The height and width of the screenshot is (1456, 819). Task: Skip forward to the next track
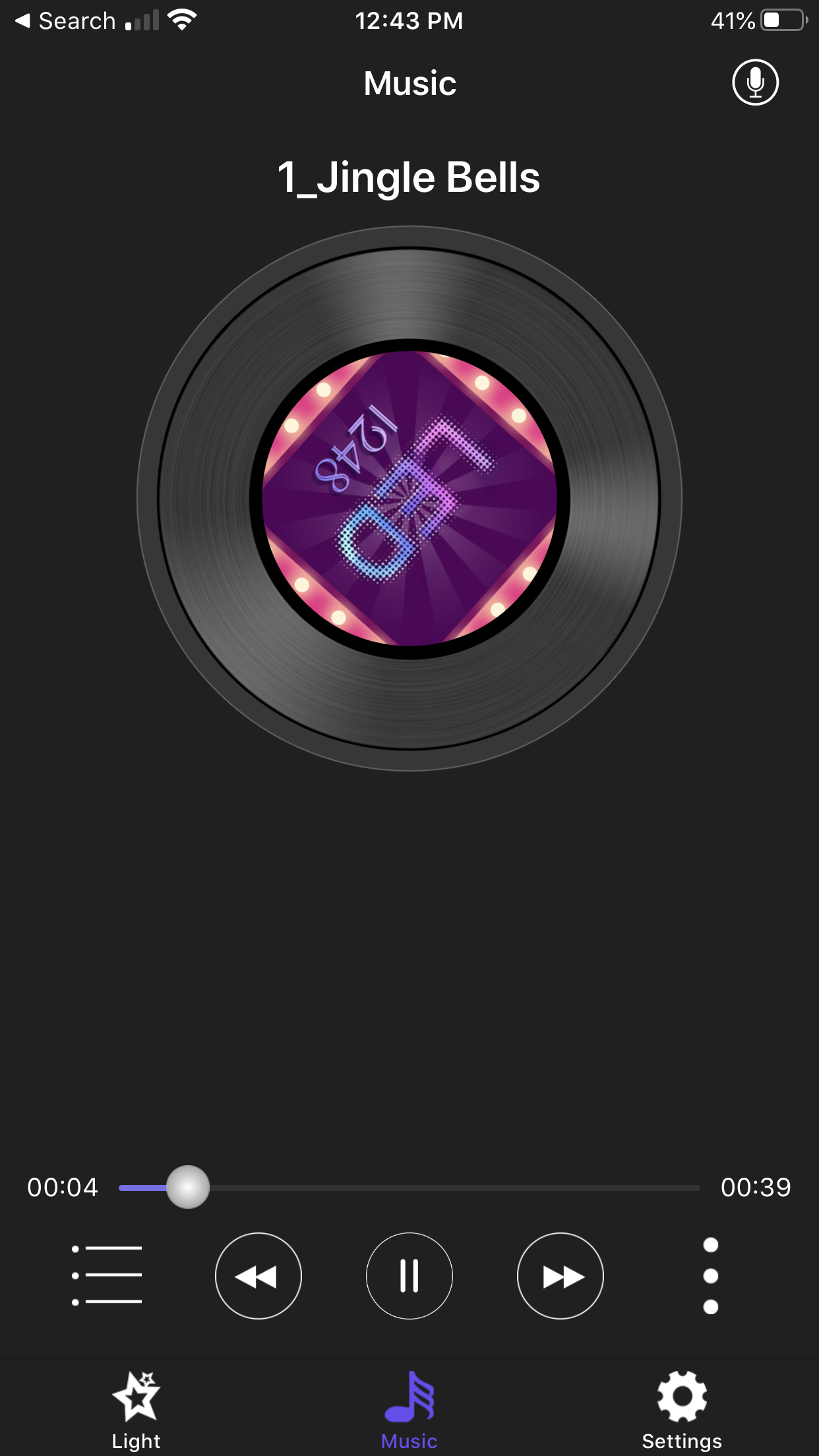[x=561, y=1276]
